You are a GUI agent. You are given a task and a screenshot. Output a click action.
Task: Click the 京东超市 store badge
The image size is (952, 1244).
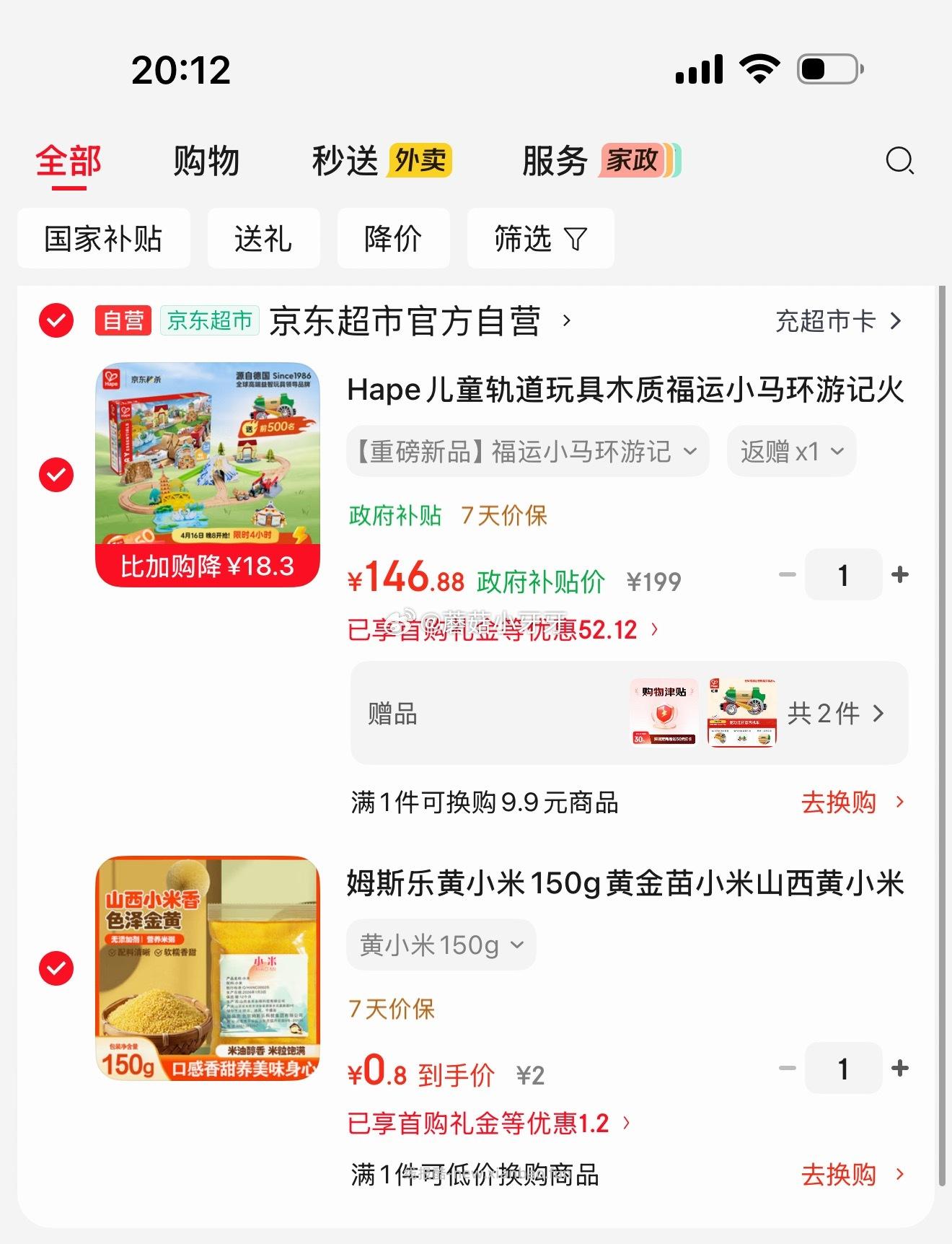coord(208,320)
